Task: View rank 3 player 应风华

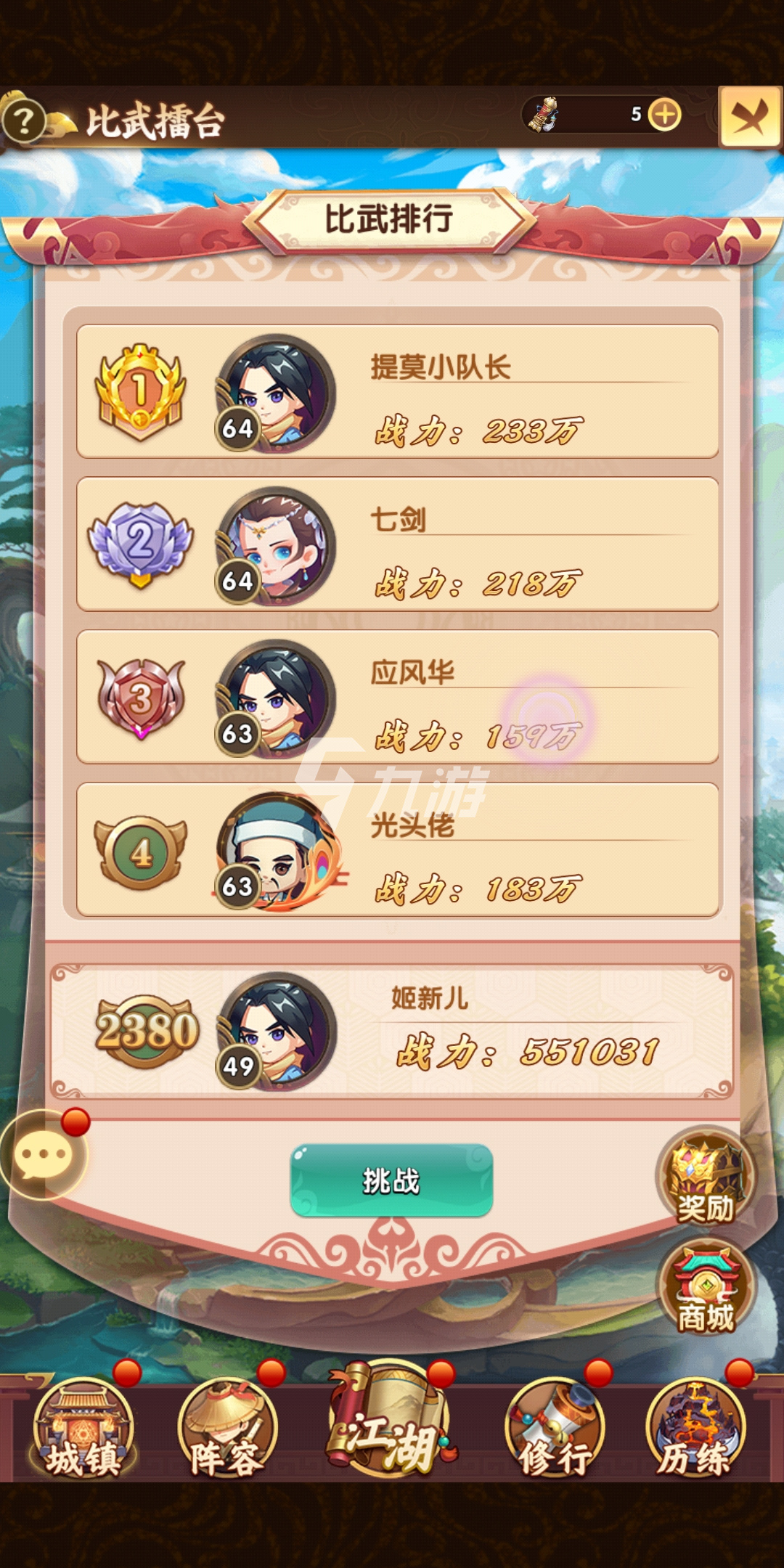Action: click(x=397, y=697)
